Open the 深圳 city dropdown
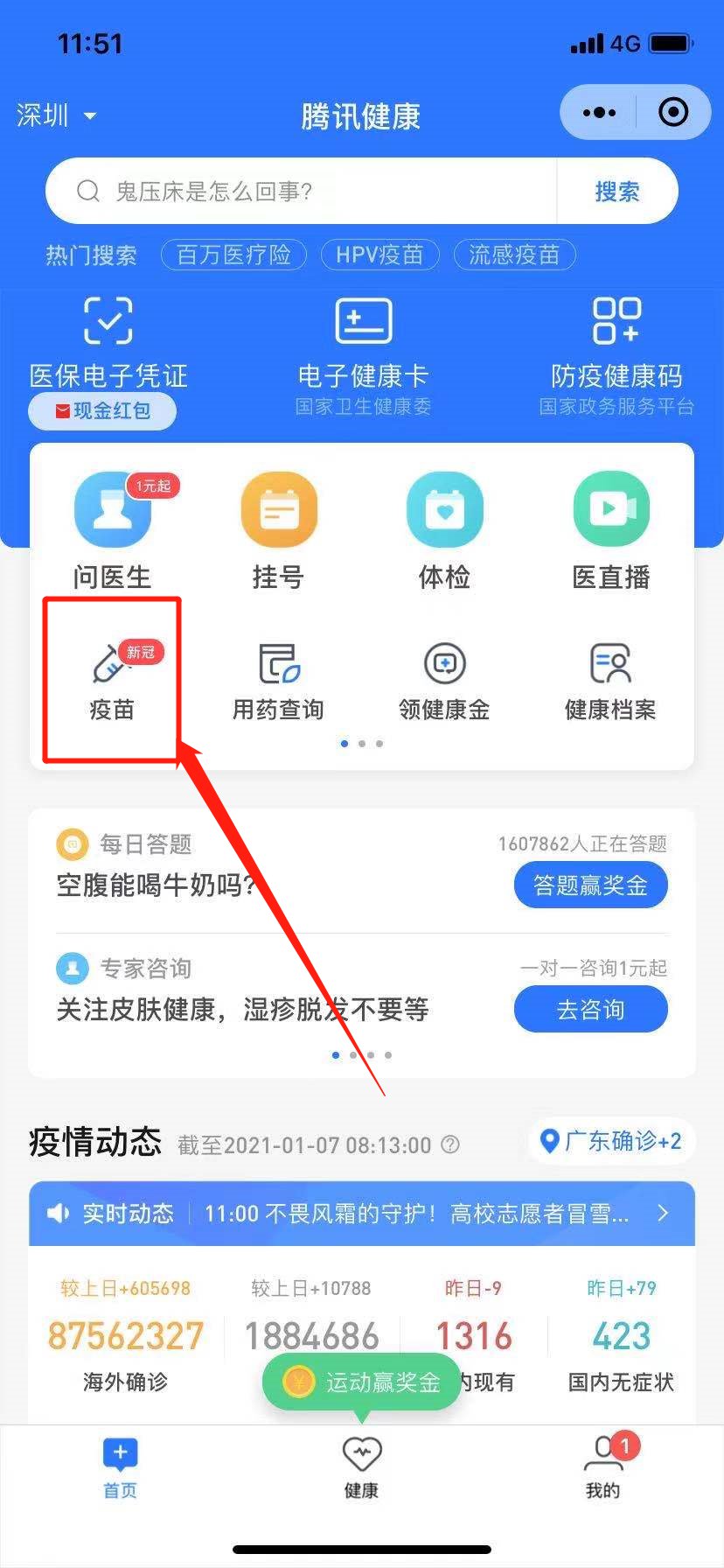This screenshot has height=1568, width=724. click(56, 115)
